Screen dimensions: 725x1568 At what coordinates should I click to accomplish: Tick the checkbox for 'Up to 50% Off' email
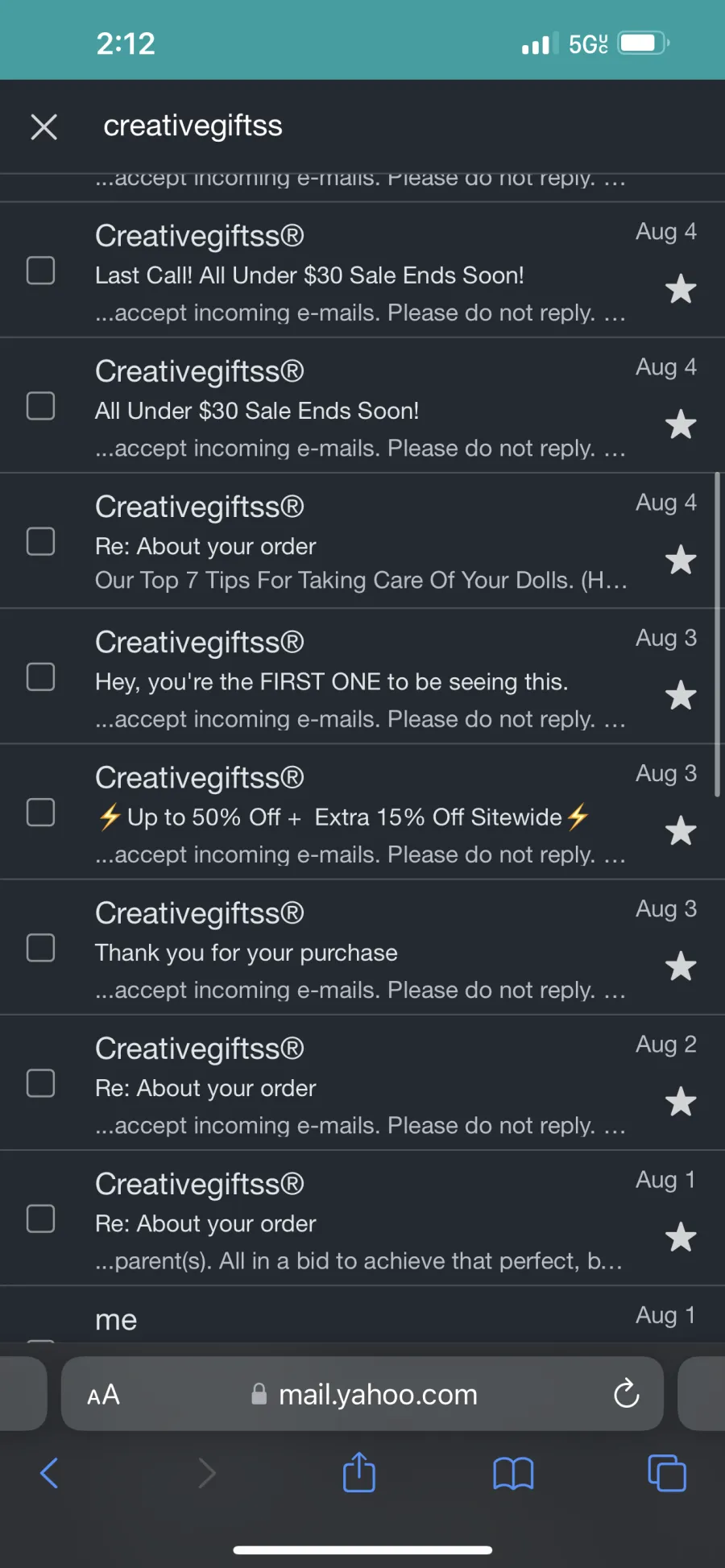[40, 813]
